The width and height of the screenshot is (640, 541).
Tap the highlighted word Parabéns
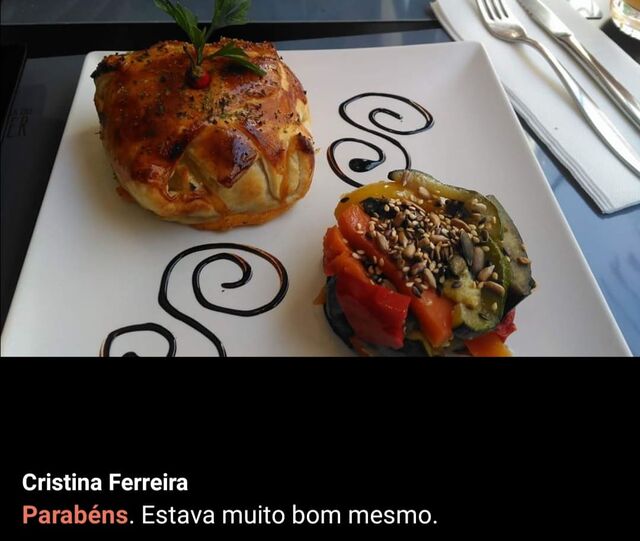[75, 515]
